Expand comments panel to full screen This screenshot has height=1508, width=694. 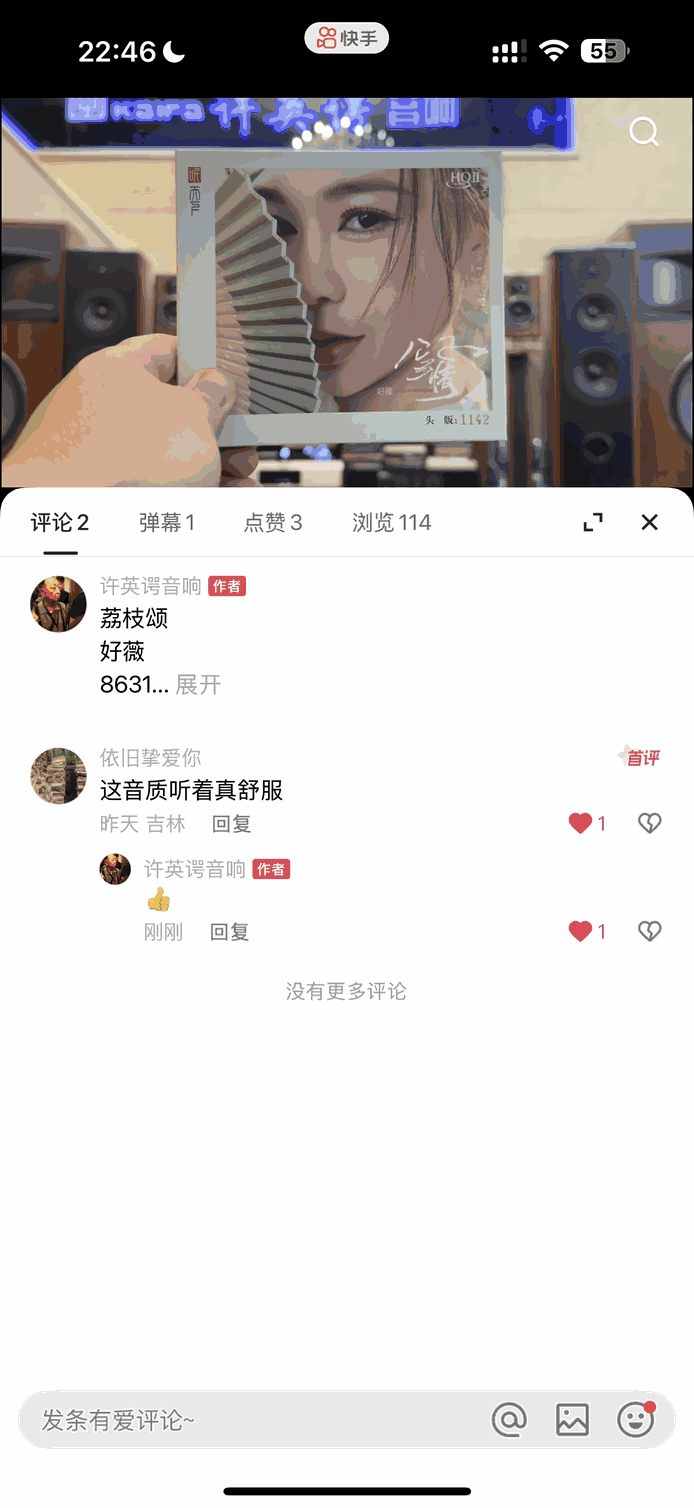(593, 522)
